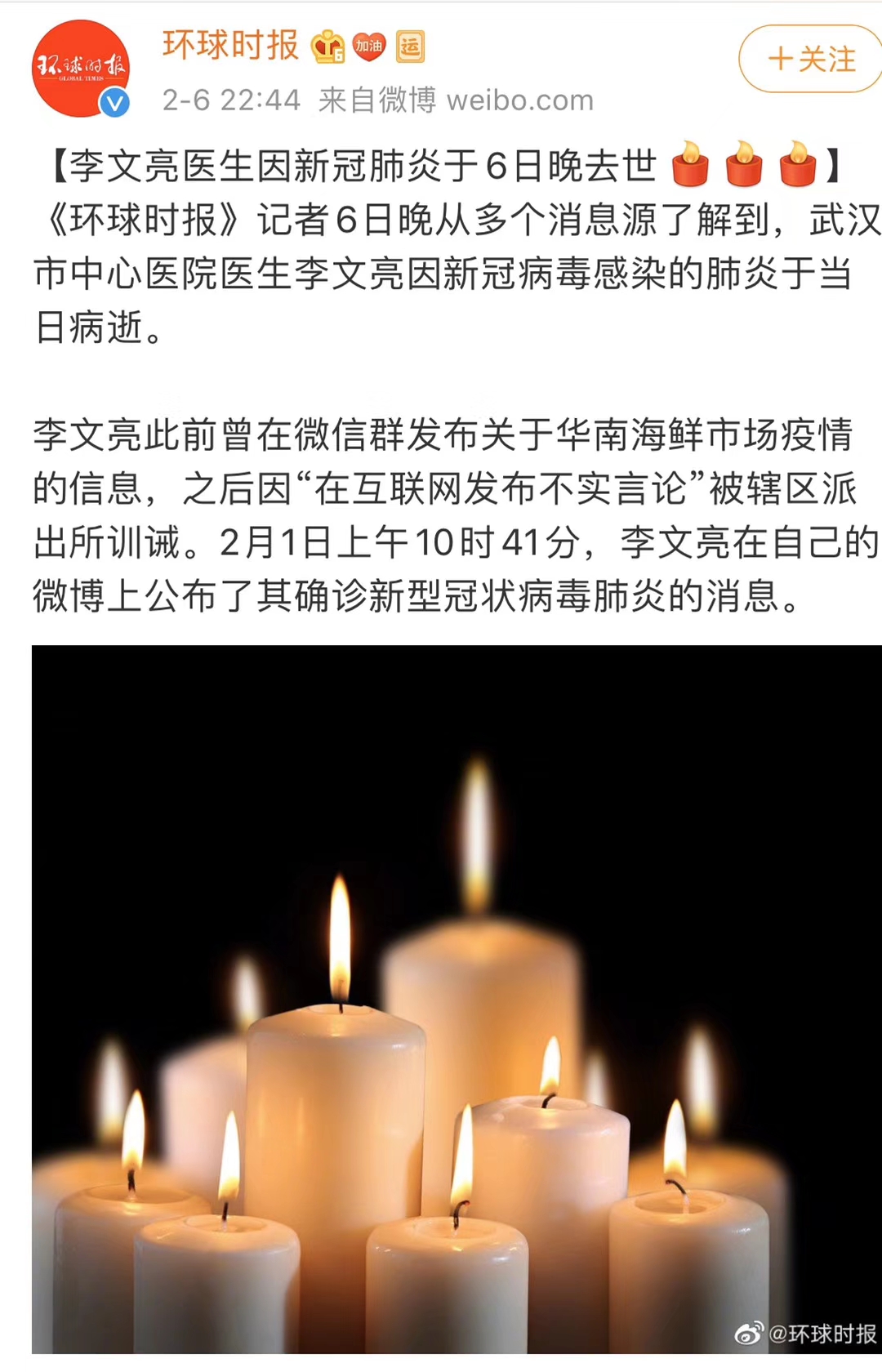The image size is (882, 1372).
Task: Open the 环球时报 account name
Action: 231,45
